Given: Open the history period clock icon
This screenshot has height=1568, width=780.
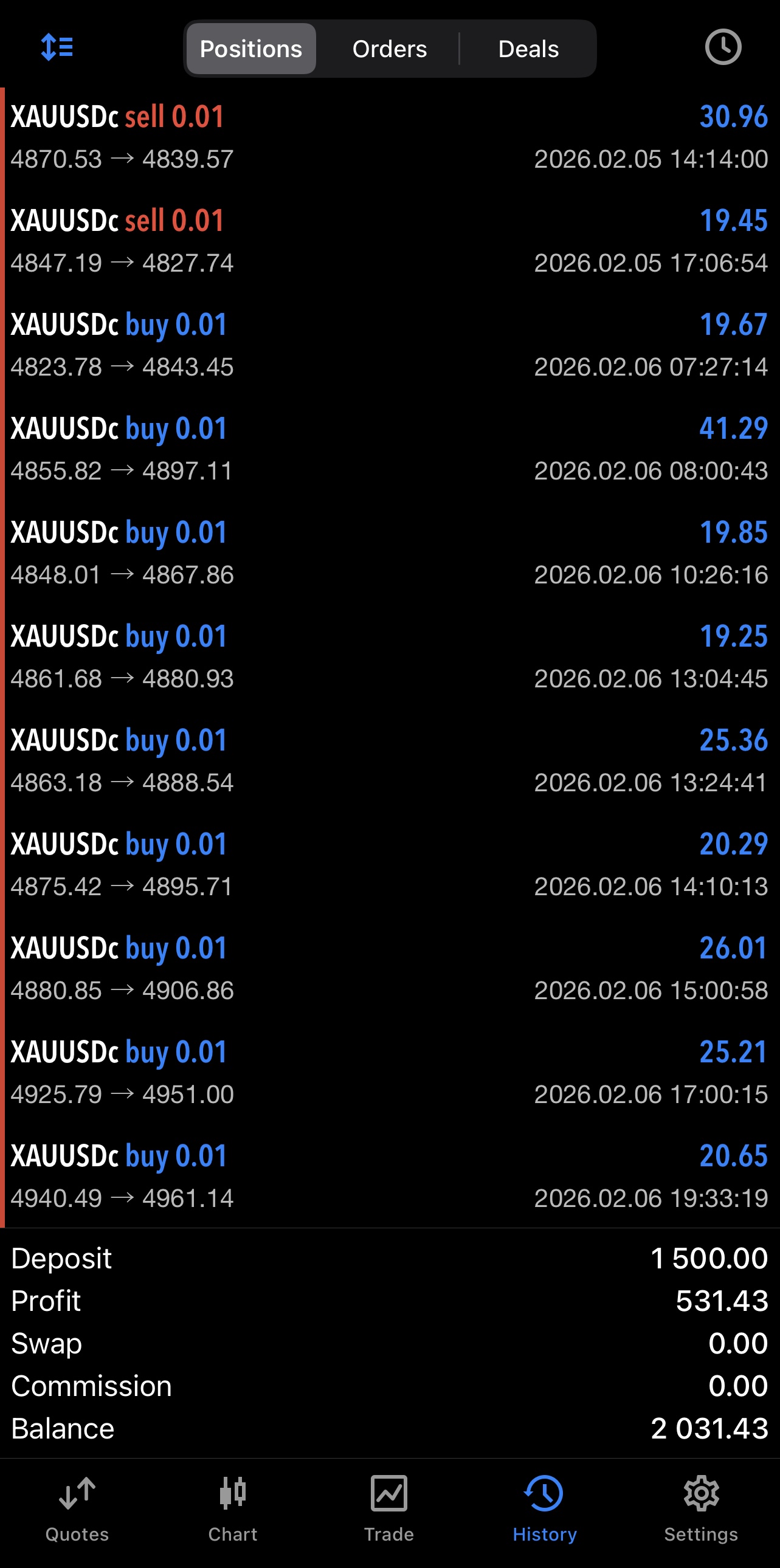Looking at the screenshot, I should tap(723, 47).
